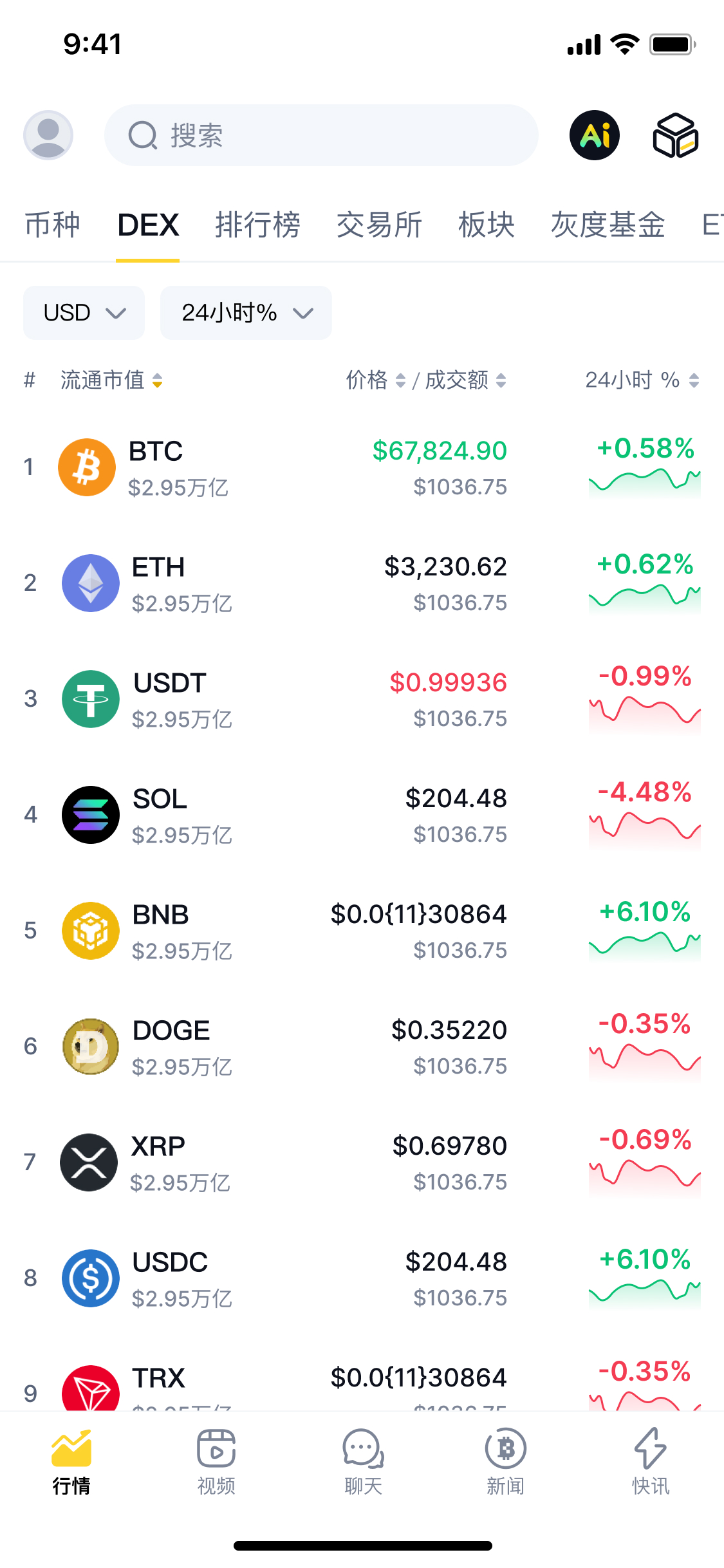Switch to the 板块 tab

pyautogui.click(x=487, y=225)
